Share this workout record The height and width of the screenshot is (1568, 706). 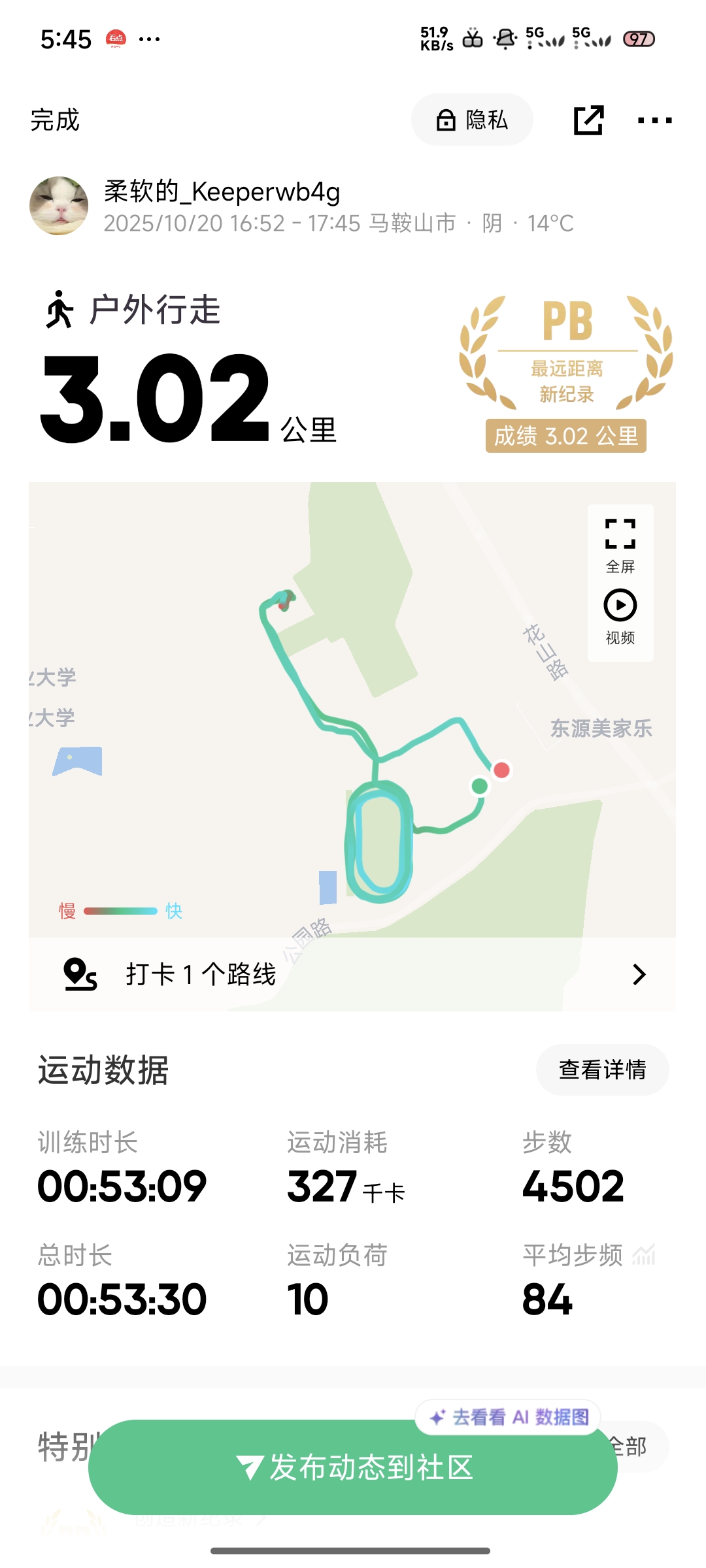coord(588,120)
